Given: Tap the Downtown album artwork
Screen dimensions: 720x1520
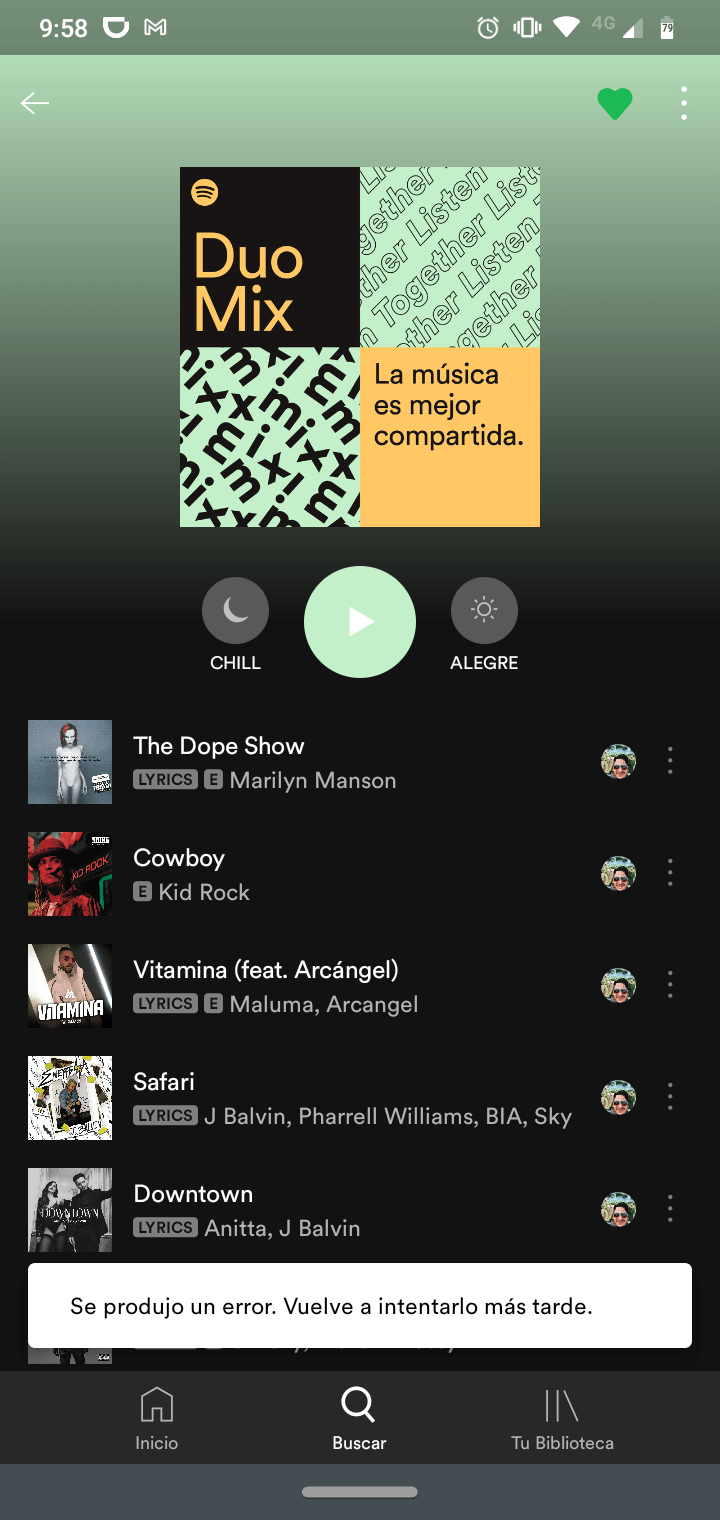Looking at the screenshot, I should 69,1209.
